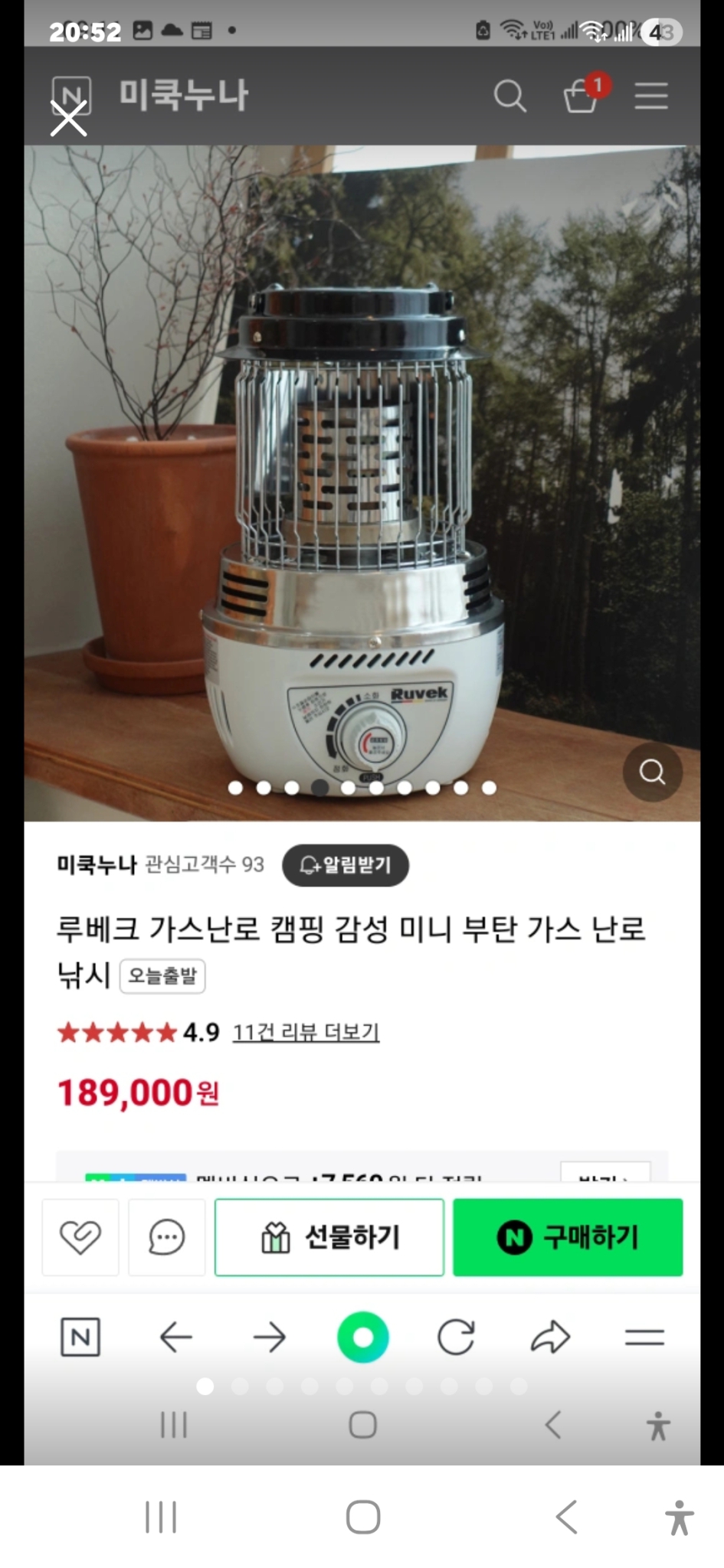Screen dimensions: 724x1568
Task: Open the 11건 리뷰 더보기 review link
Action: 305,1032
